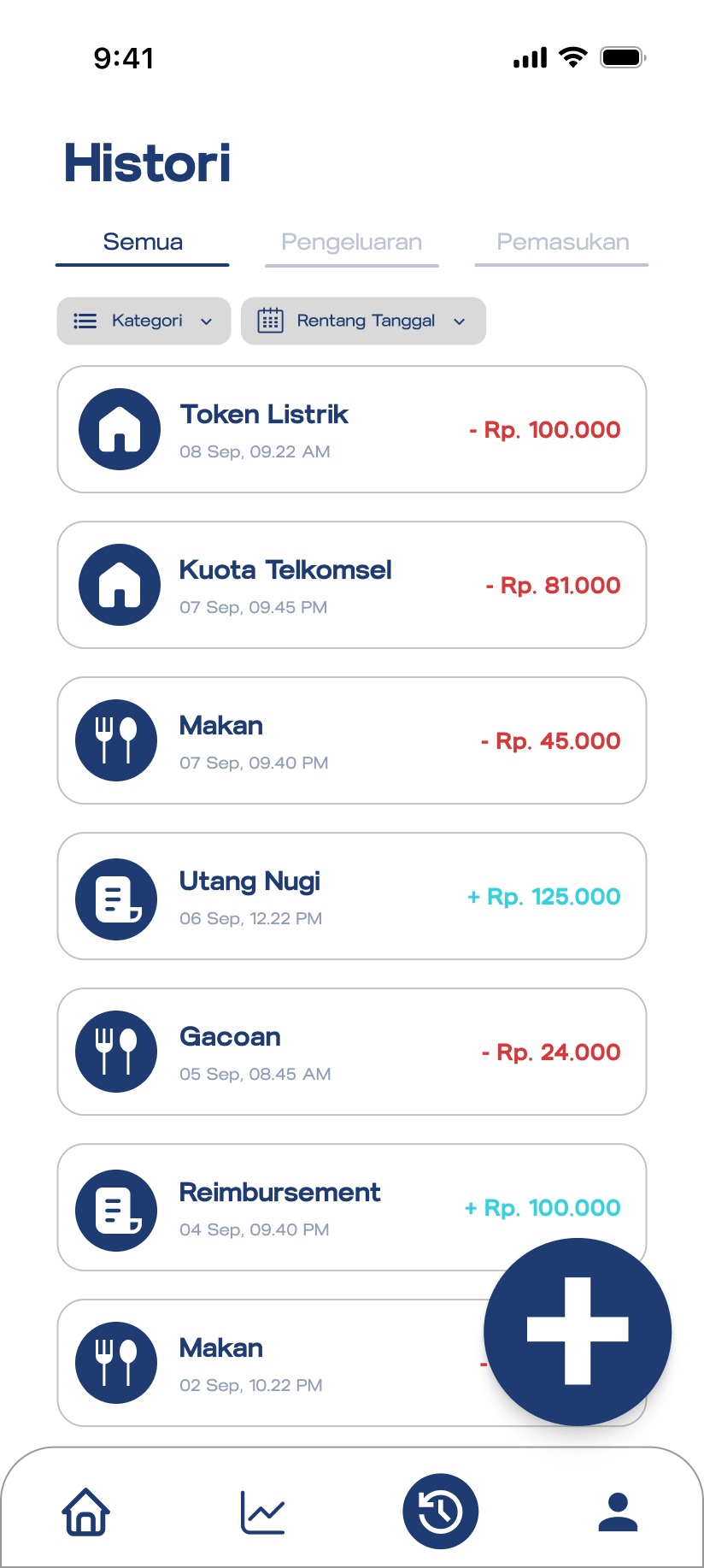Open the Reimbursement transaction
The width and height of the screenshot is (704, 1568).
[x=352, y=1207]
